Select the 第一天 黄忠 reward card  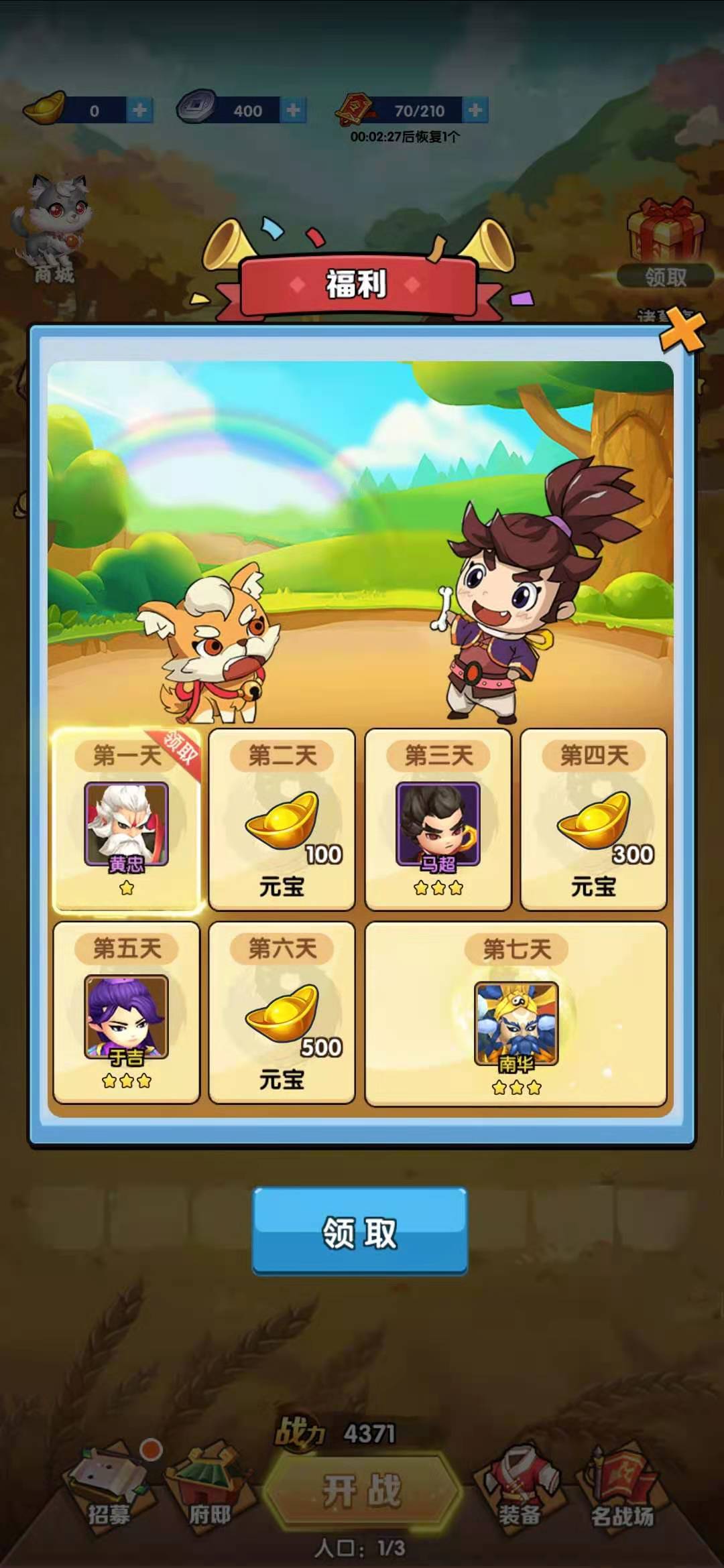(127, 820)
